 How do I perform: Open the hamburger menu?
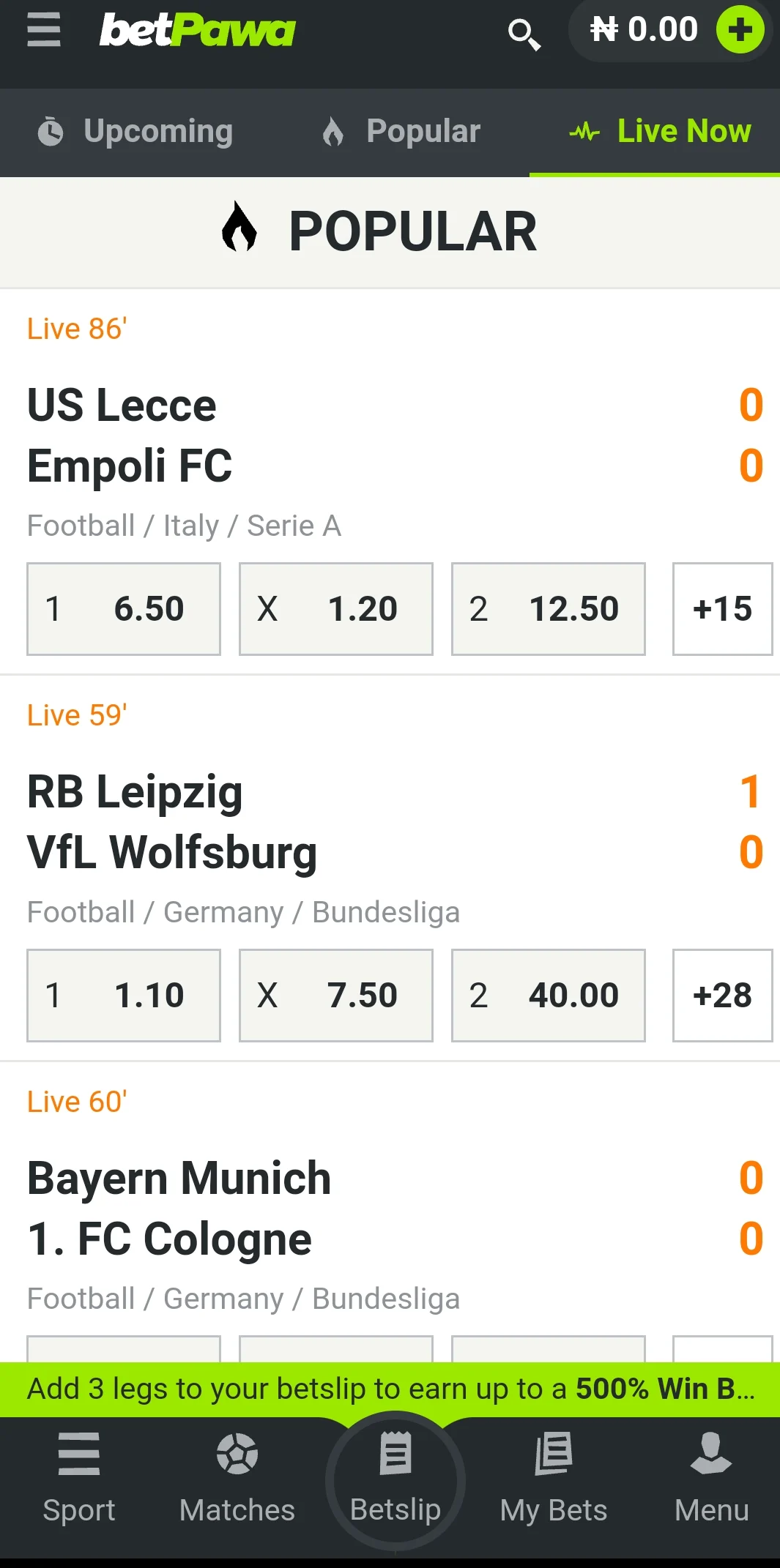click(43, 31)
